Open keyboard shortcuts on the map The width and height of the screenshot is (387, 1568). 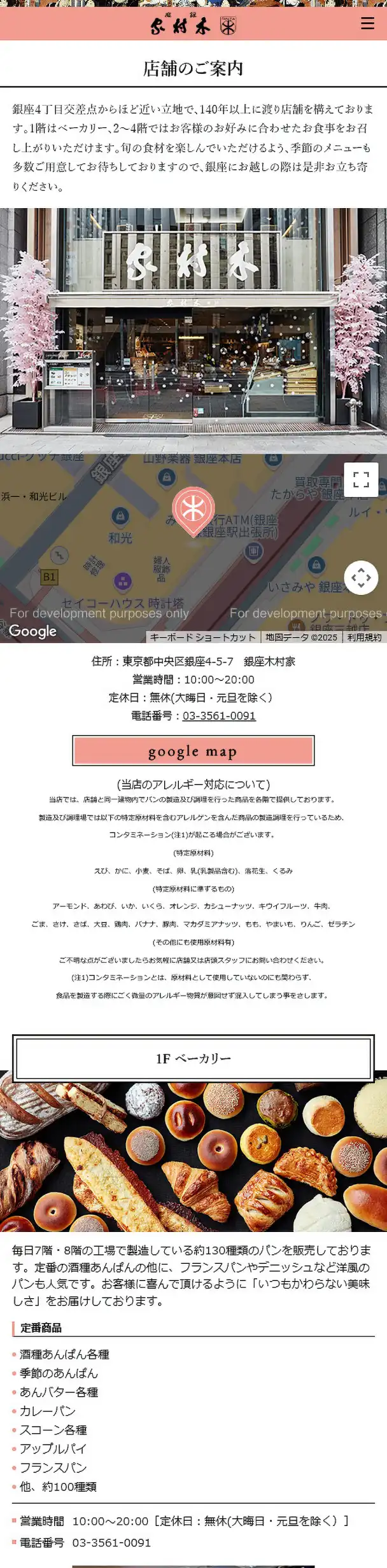click(x=202, y=637)
